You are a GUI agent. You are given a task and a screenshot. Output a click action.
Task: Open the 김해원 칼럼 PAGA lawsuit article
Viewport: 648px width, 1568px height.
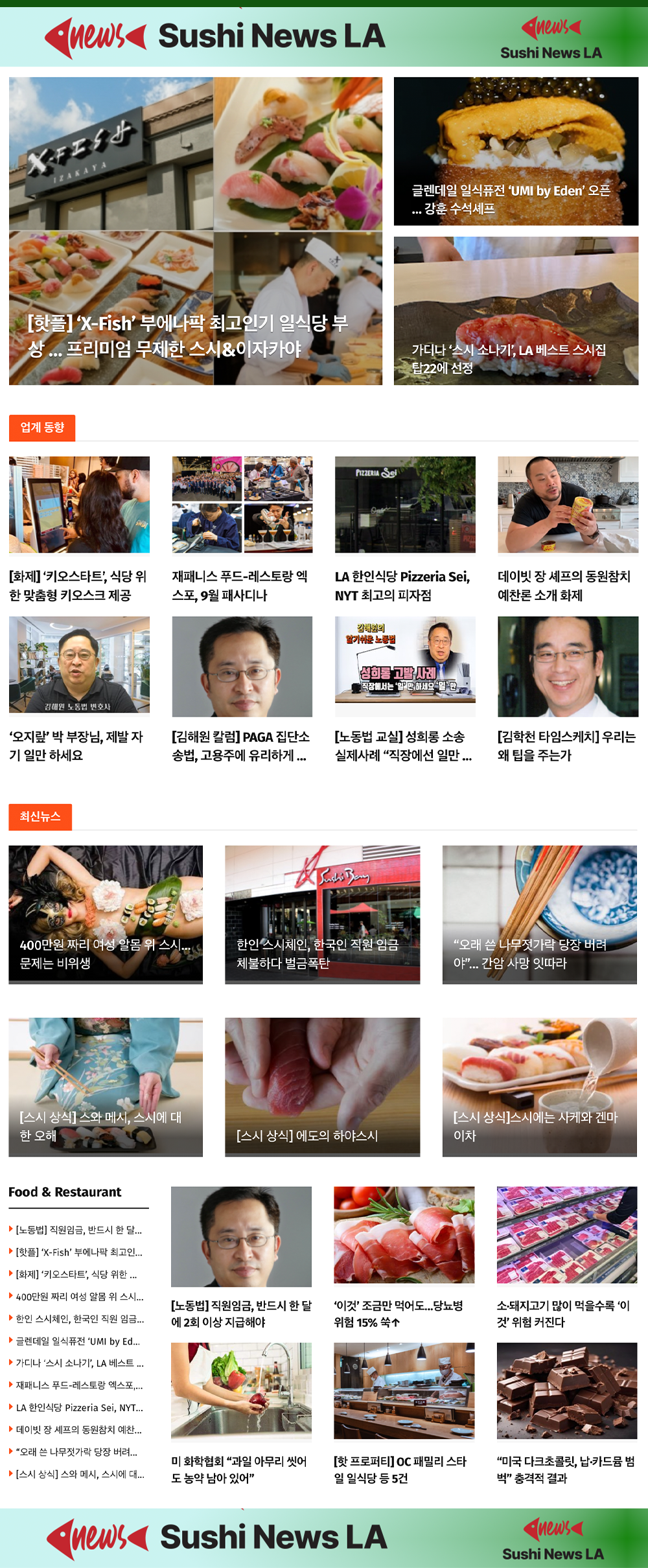point(240,745)
